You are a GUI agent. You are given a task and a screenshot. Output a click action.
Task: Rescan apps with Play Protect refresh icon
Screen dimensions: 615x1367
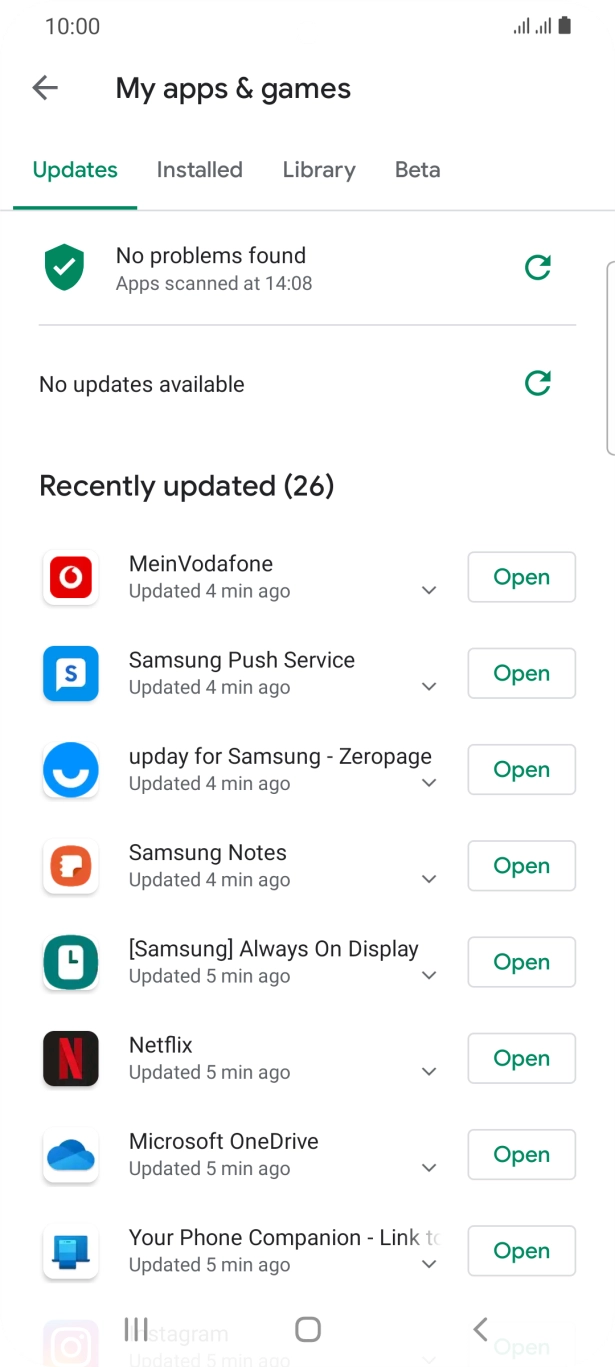click(538, 268)
